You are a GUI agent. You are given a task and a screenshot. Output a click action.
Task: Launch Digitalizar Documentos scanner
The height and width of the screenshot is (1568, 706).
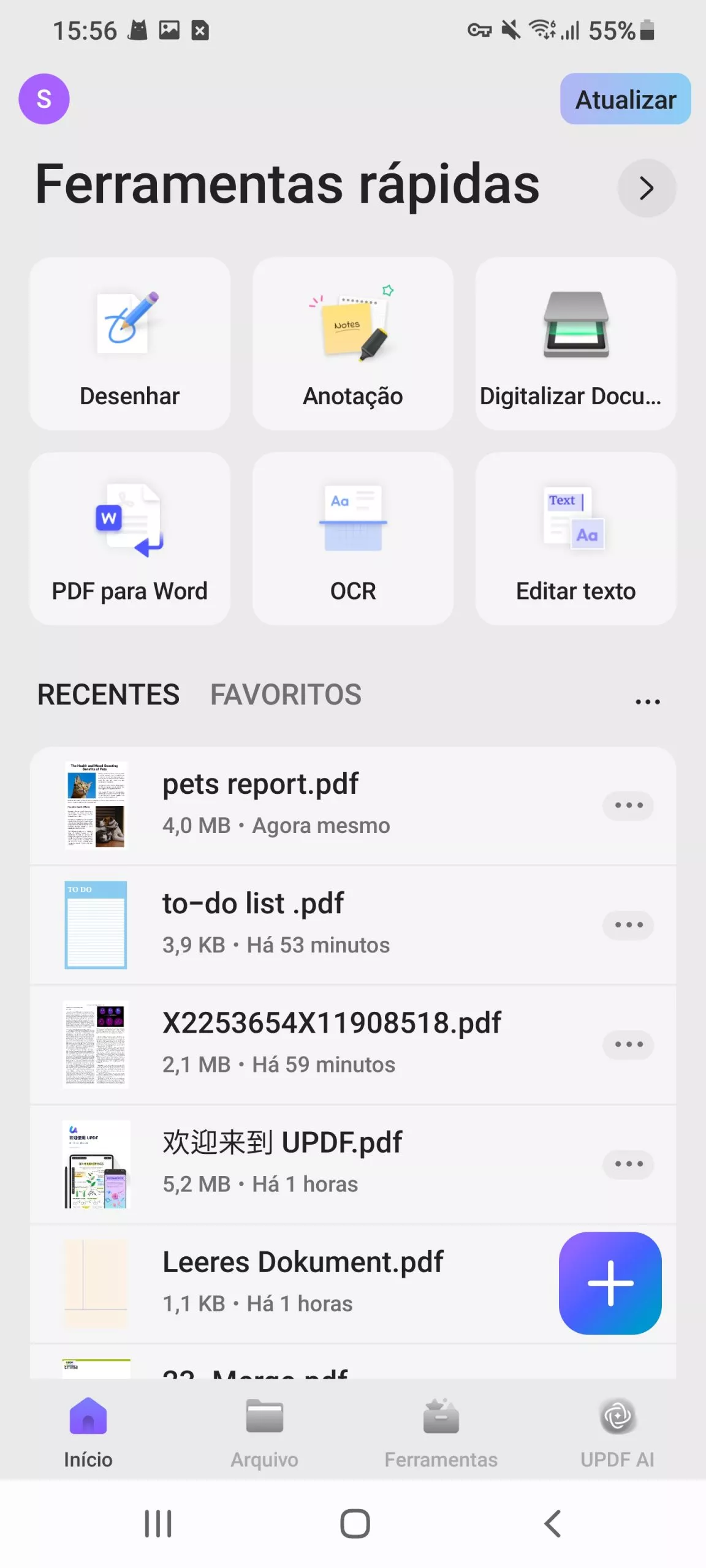[x=575, y=345]
